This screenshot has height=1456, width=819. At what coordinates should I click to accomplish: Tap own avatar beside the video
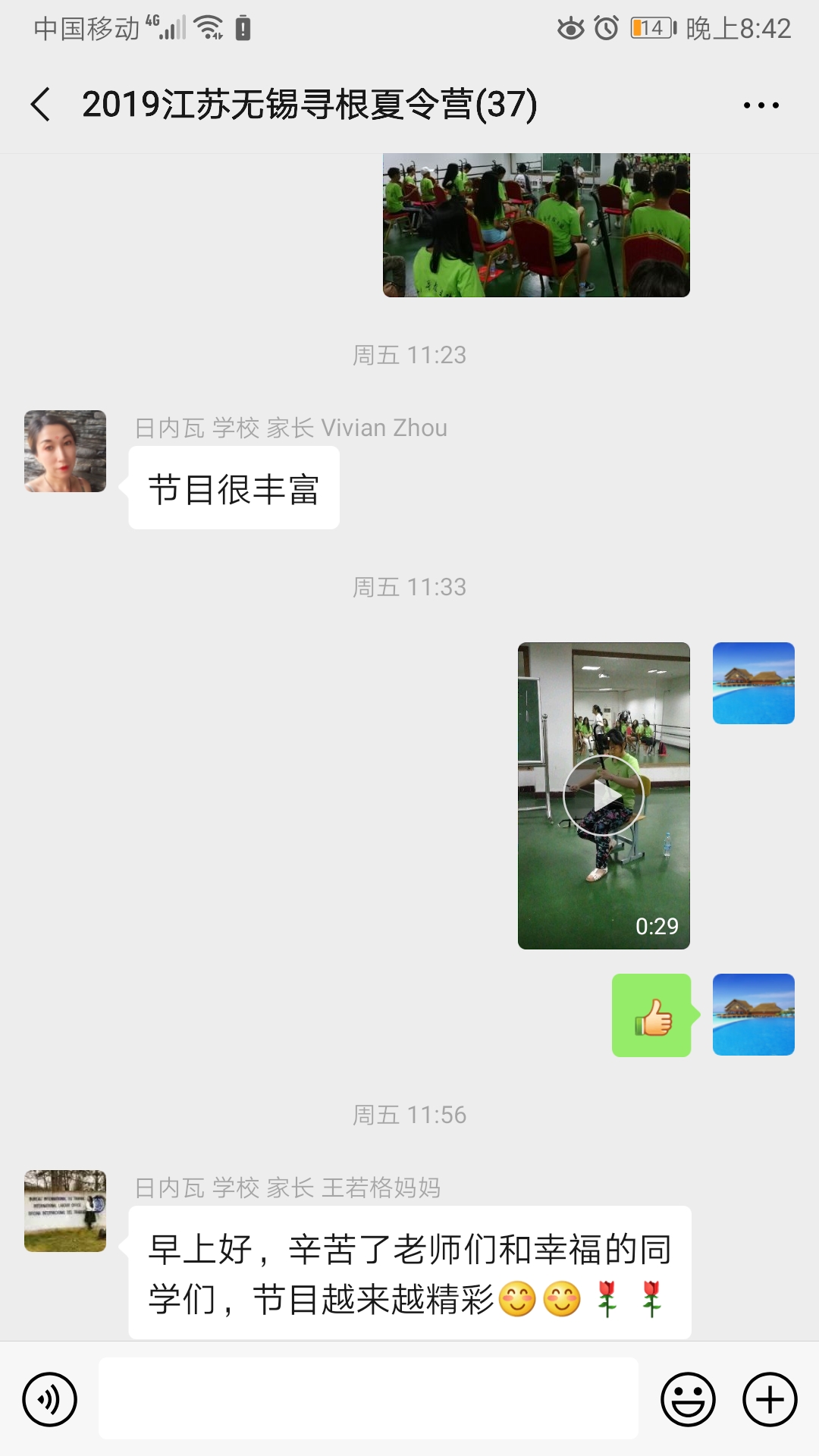tap(754, 683)
